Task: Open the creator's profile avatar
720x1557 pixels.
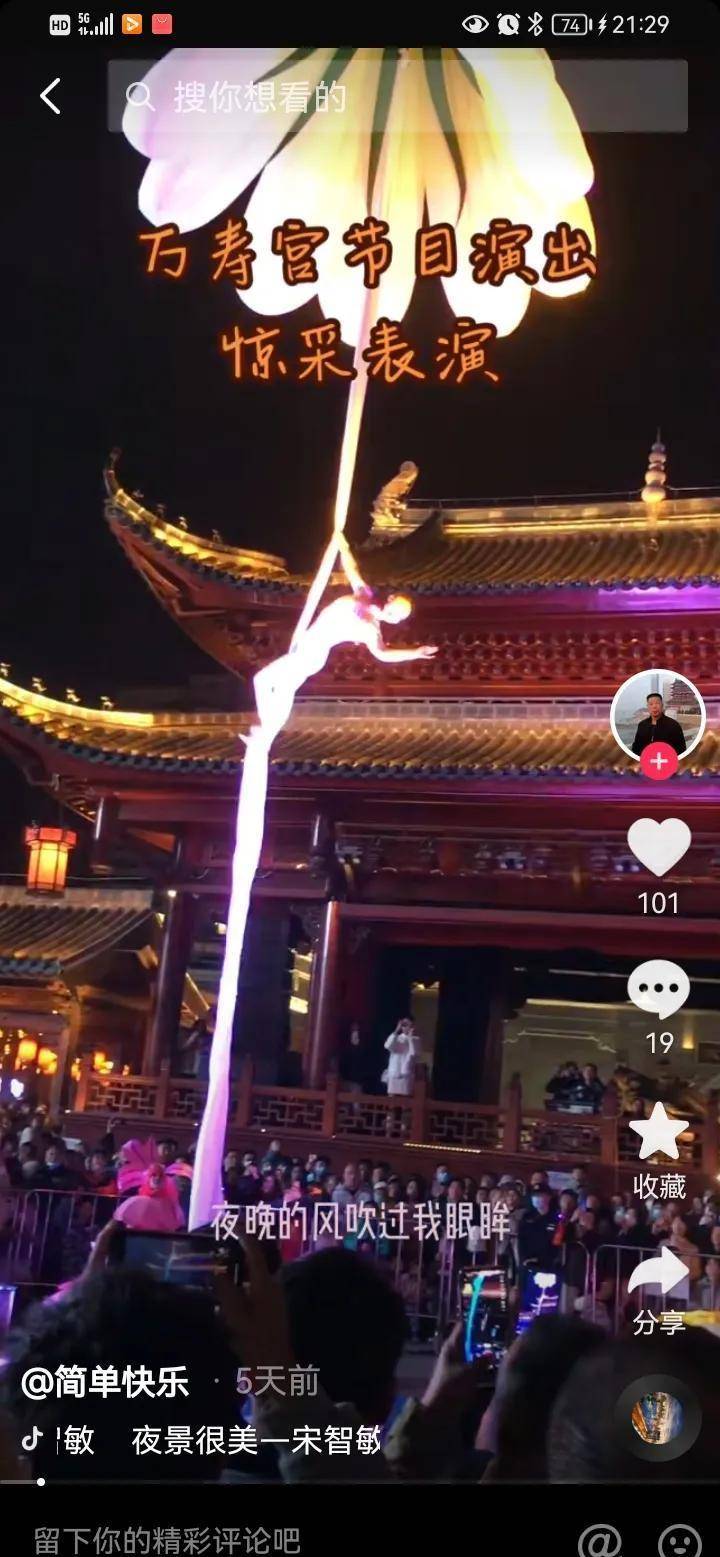Action: point(657,716)
